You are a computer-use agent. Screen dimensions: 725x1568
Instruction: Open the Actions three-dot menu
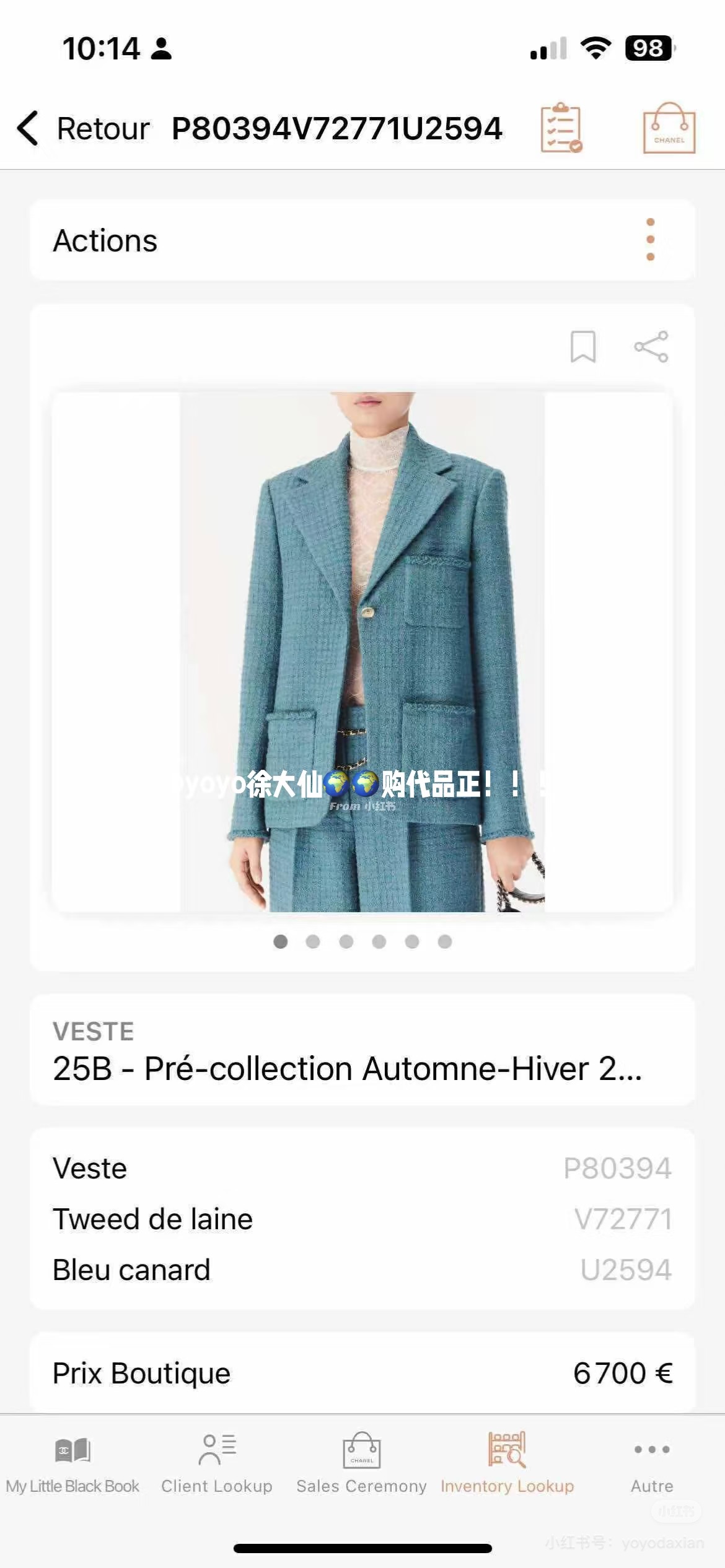pos(650,240)
